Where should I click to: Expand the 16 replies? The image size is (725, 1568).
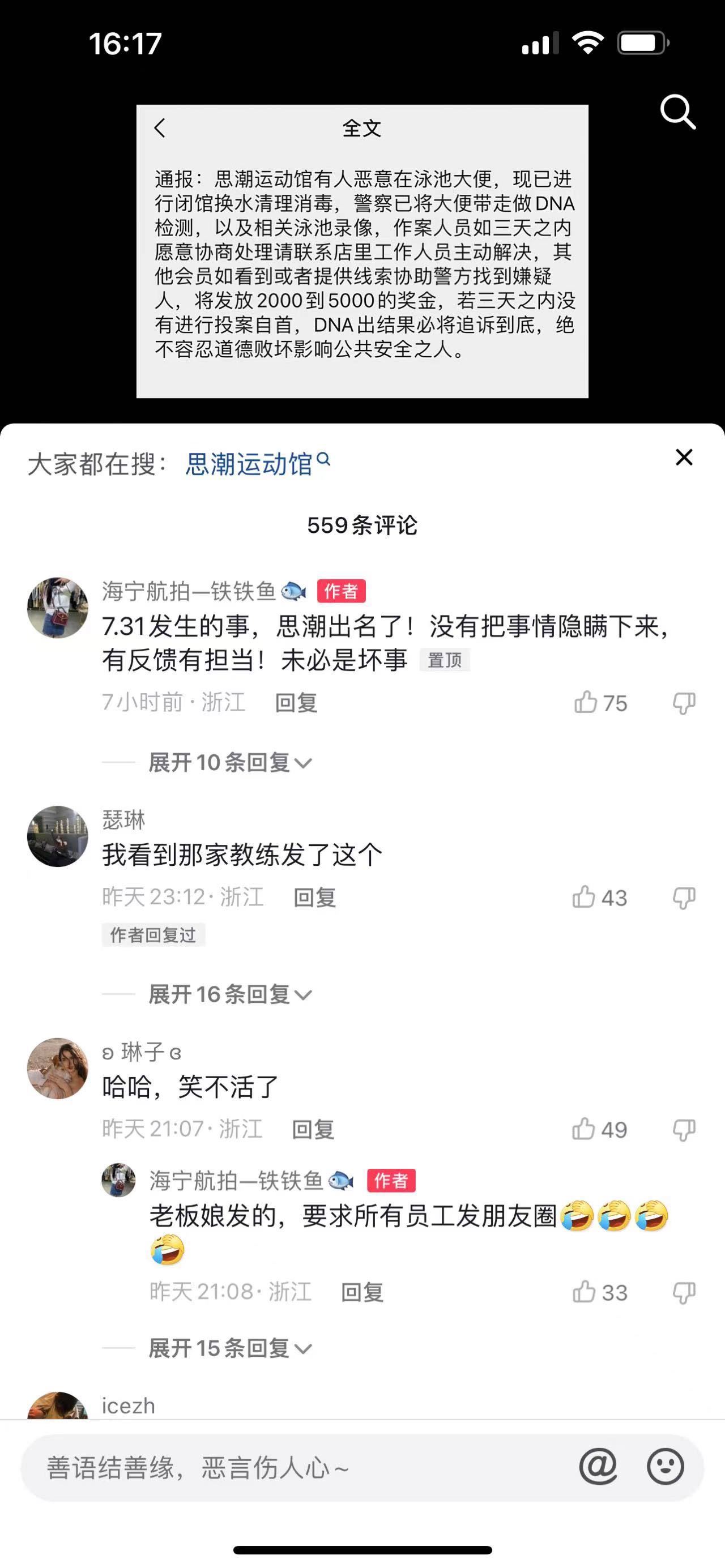(x=230, y=994)
